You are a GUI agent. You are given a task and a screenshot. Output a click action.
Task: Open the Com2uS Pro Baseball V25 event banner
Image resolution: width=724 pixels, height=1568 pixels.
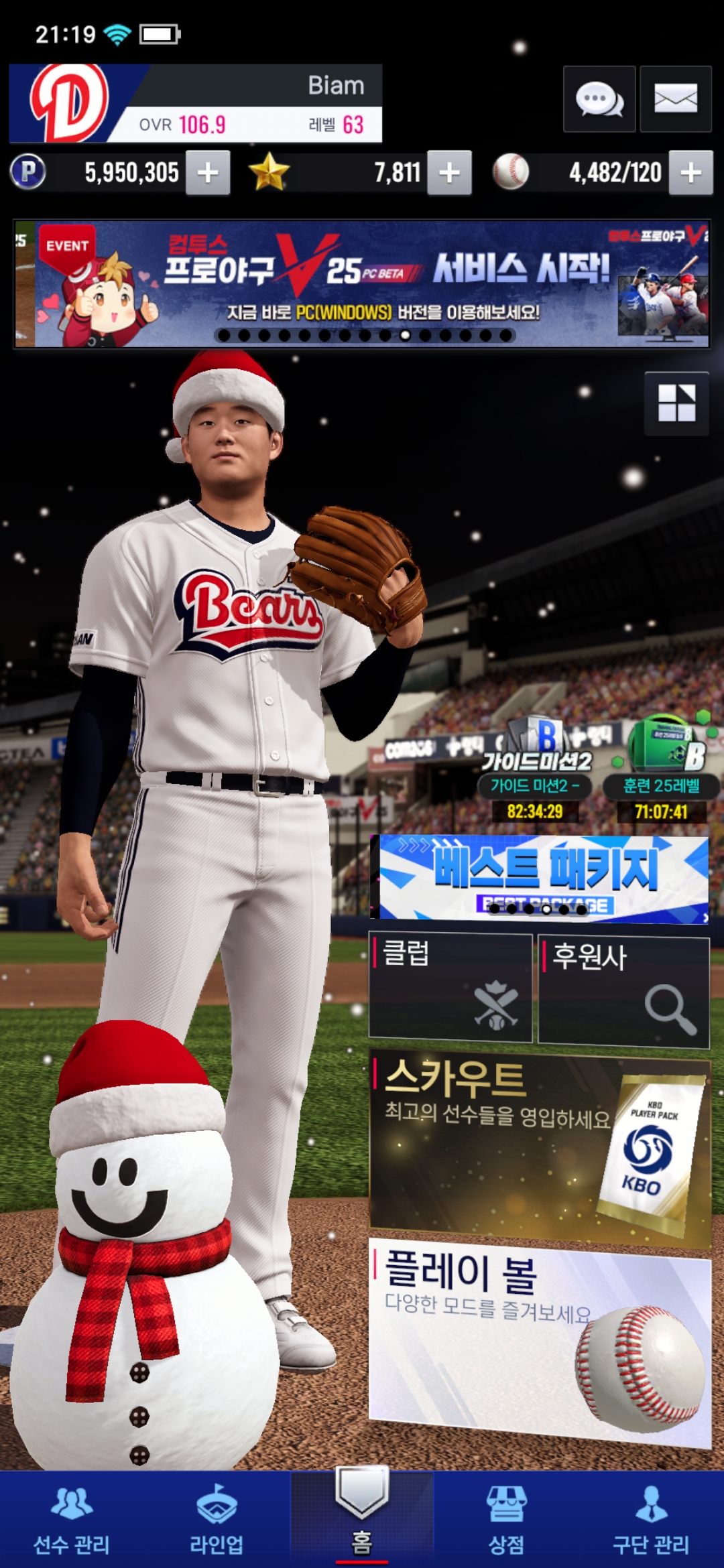362,284
